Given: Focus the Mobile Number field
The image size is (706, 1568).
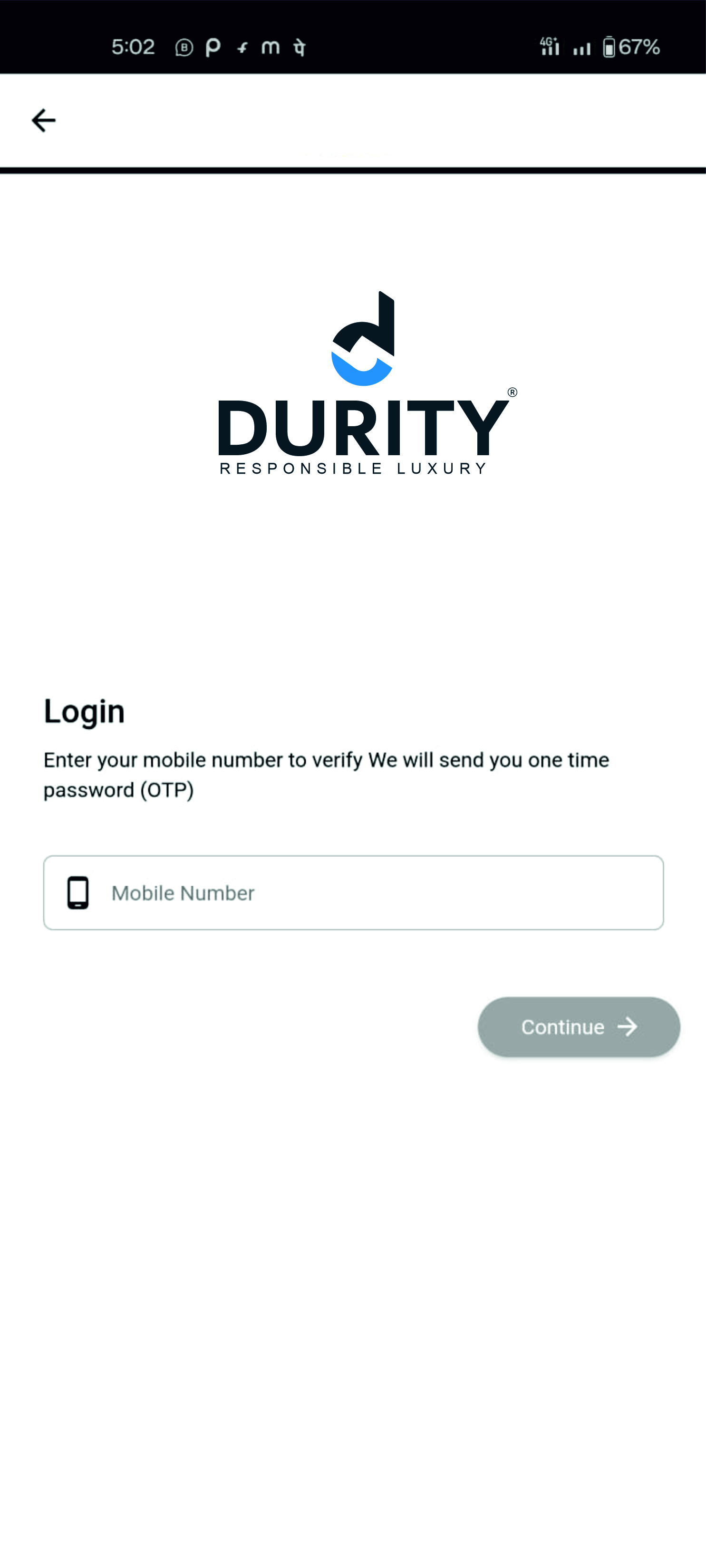Looking at the screenshot, I should point(353,892).
